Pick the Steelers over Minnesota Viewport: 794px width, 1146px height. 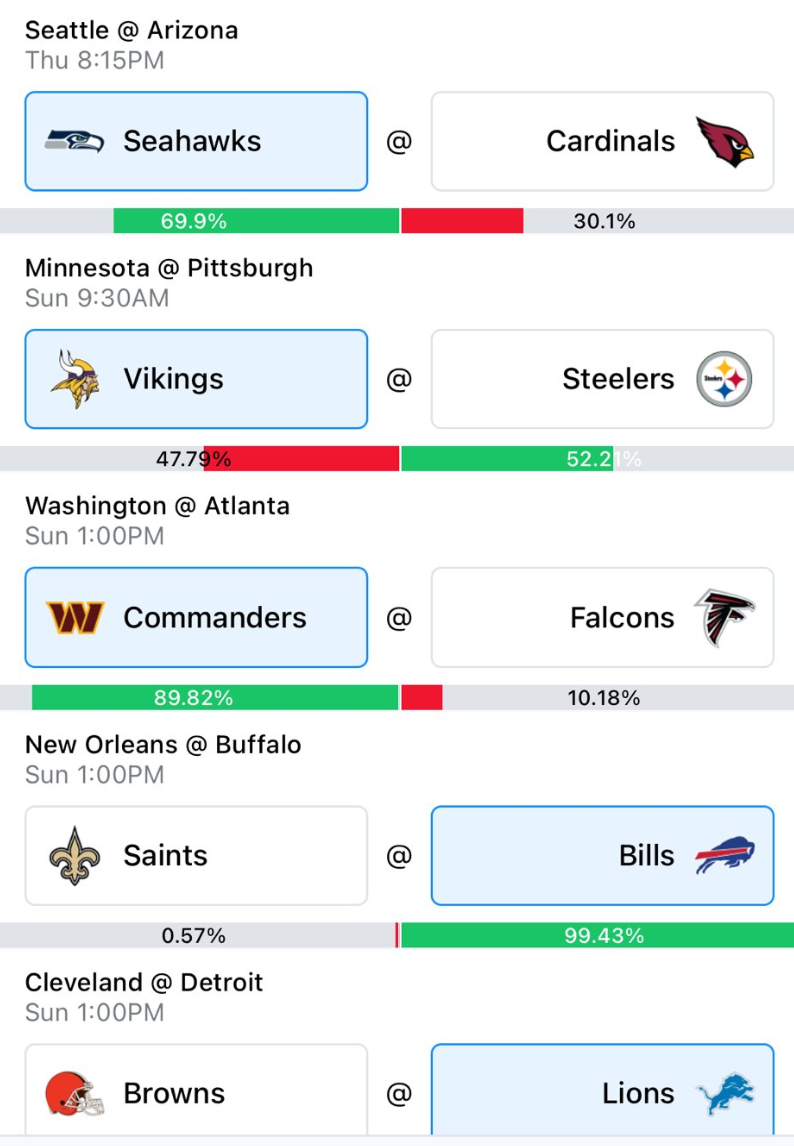[x=602, y=379]
